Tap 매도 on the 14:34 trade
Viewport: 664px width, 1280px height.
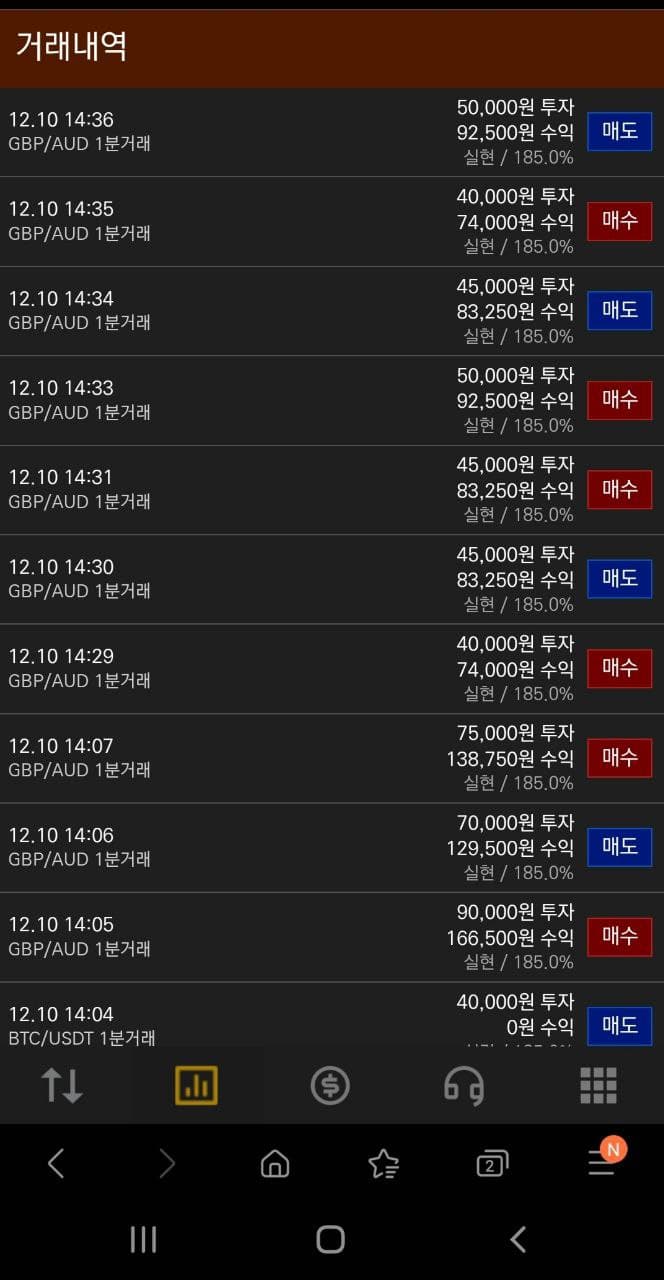[x=619, y=311]
